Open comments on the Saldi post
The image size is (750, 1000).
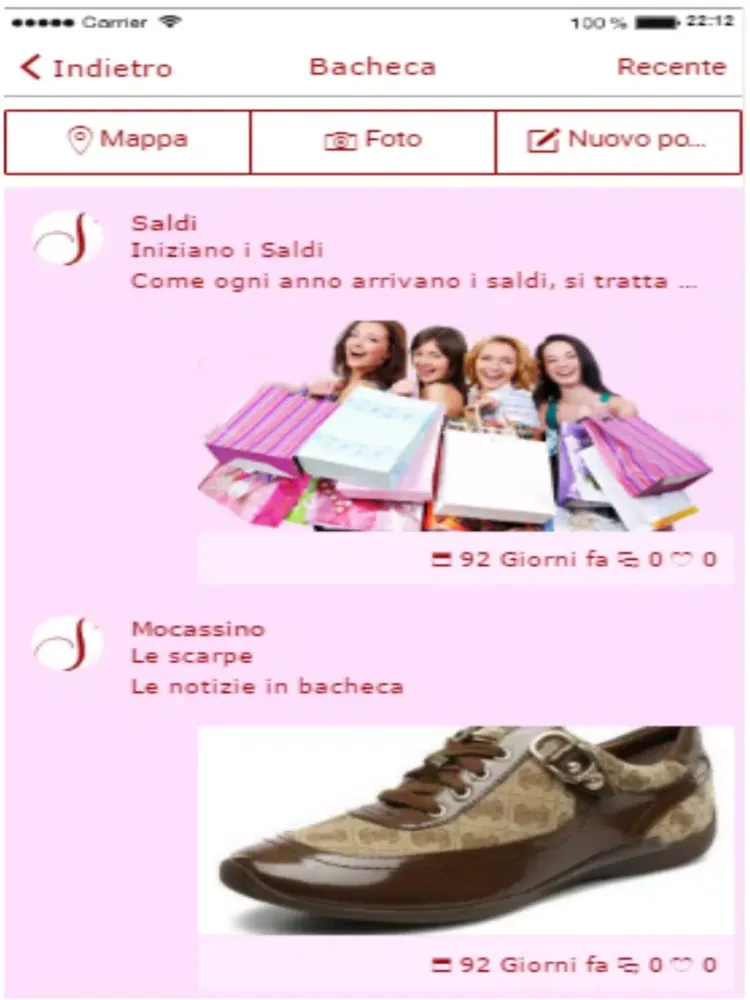pos(629,560)
